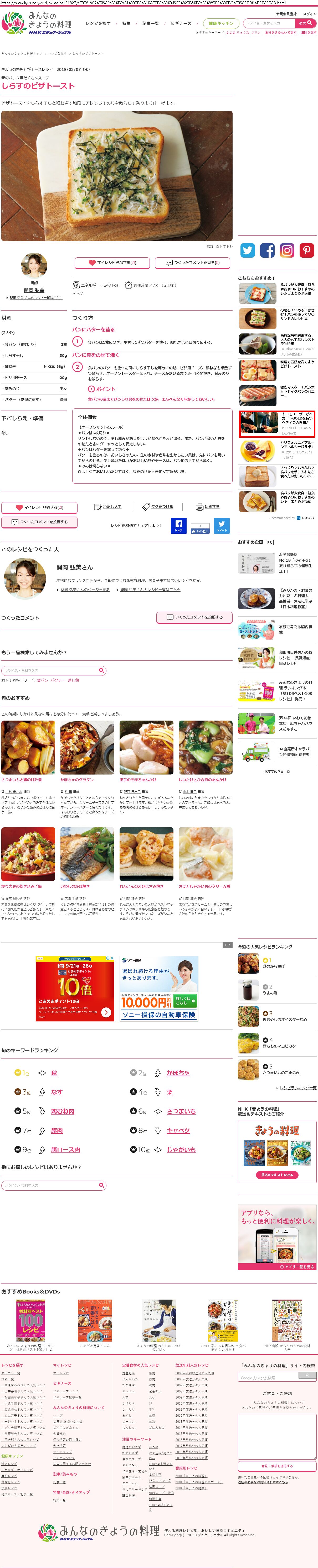This screenshot has width=318, height=1568.
Task: Open わたしメモ for this recipe
Action: tap(108, 506)
